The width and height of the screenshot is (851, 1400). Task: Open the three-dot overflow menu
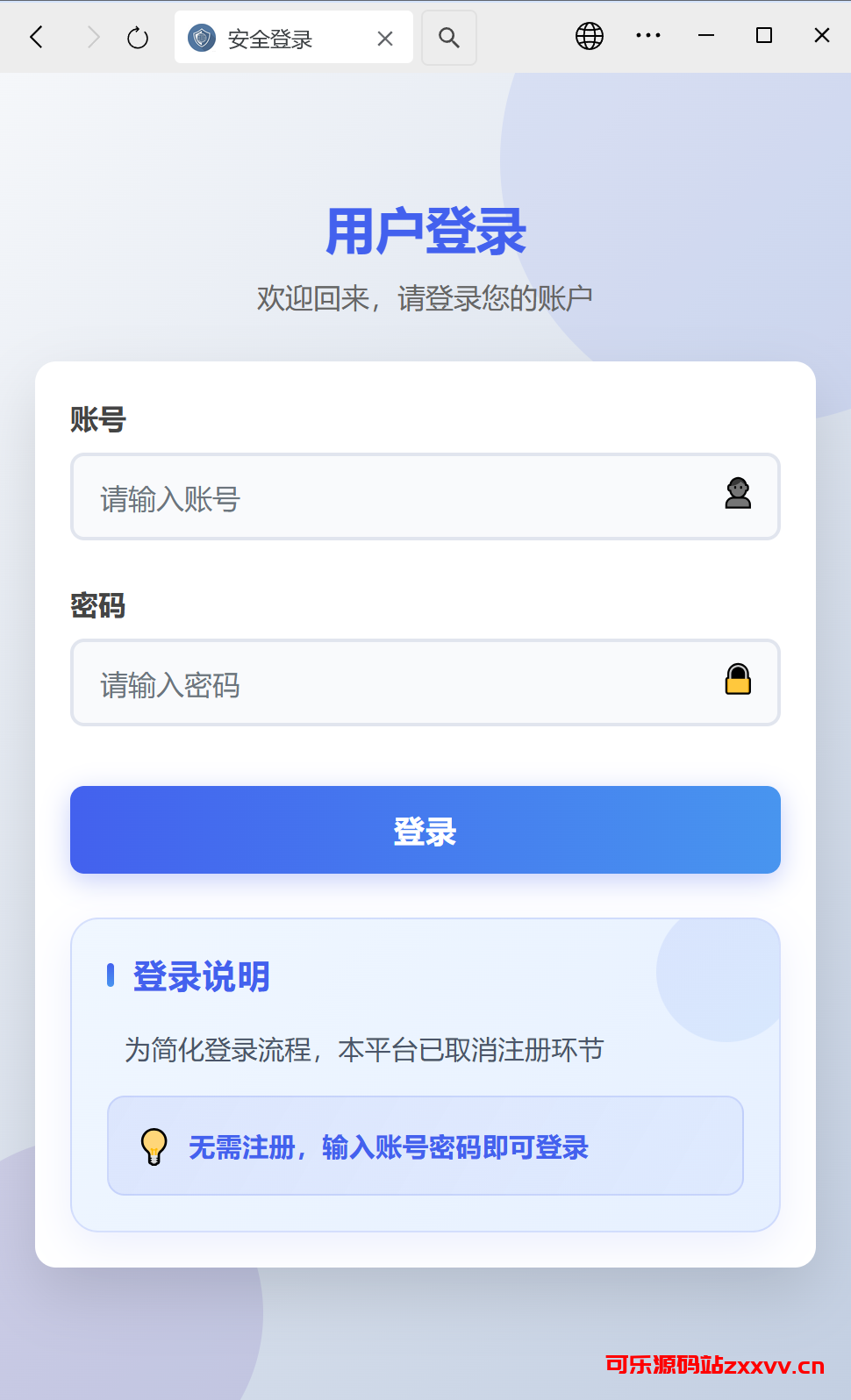point(647,36)
